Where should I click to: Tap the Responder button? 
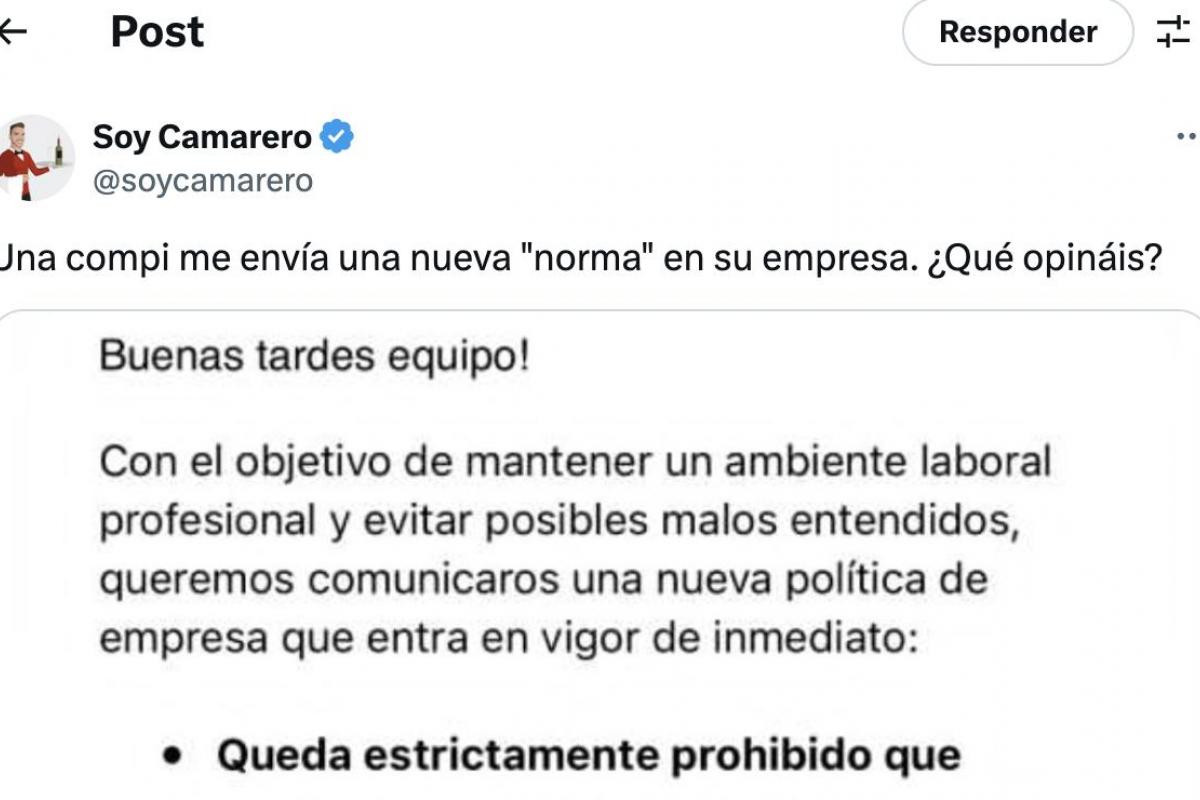coord(1017,32)
